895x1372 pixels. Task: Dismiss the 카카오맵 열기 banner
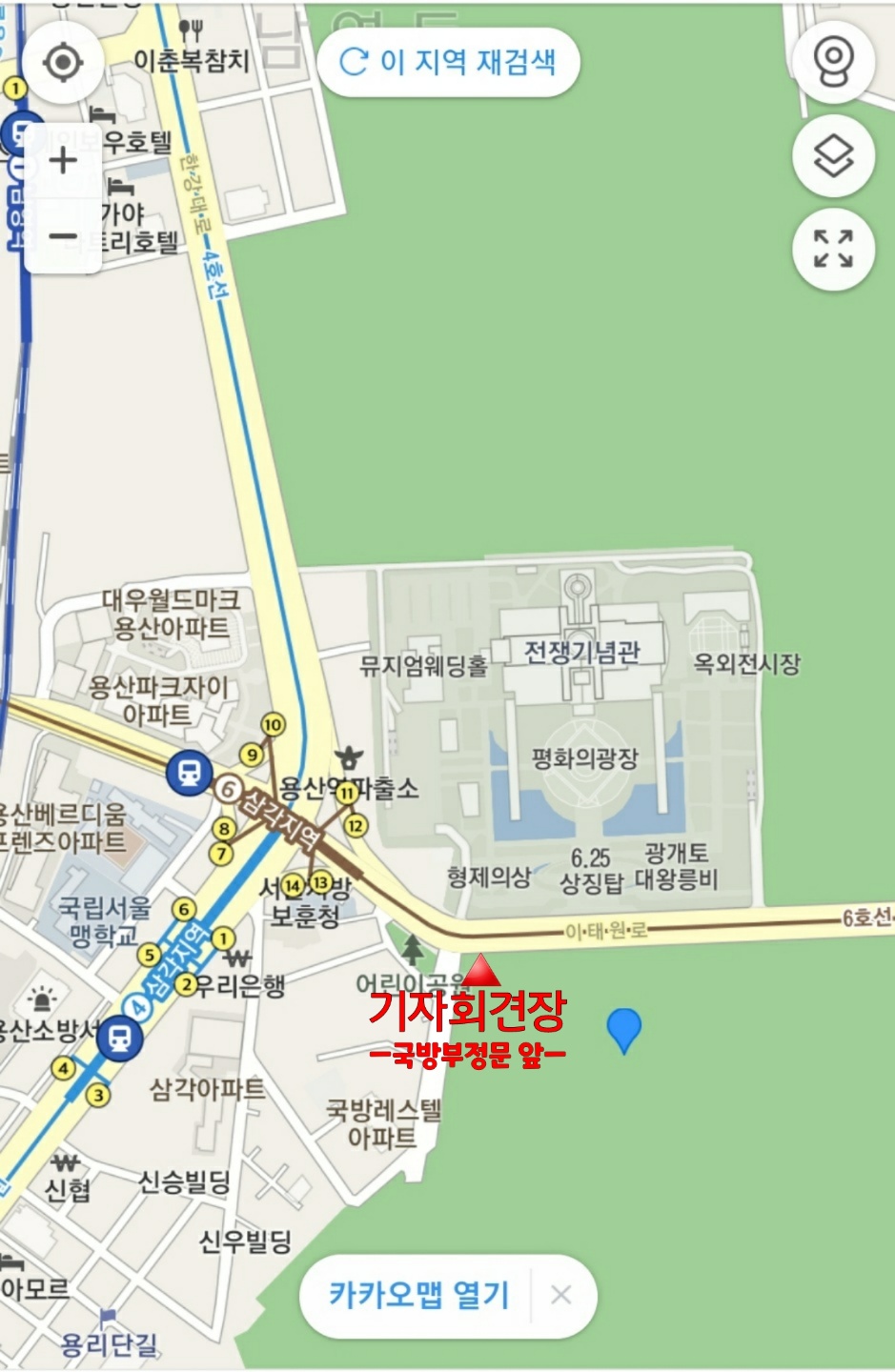pos(561,1295)
